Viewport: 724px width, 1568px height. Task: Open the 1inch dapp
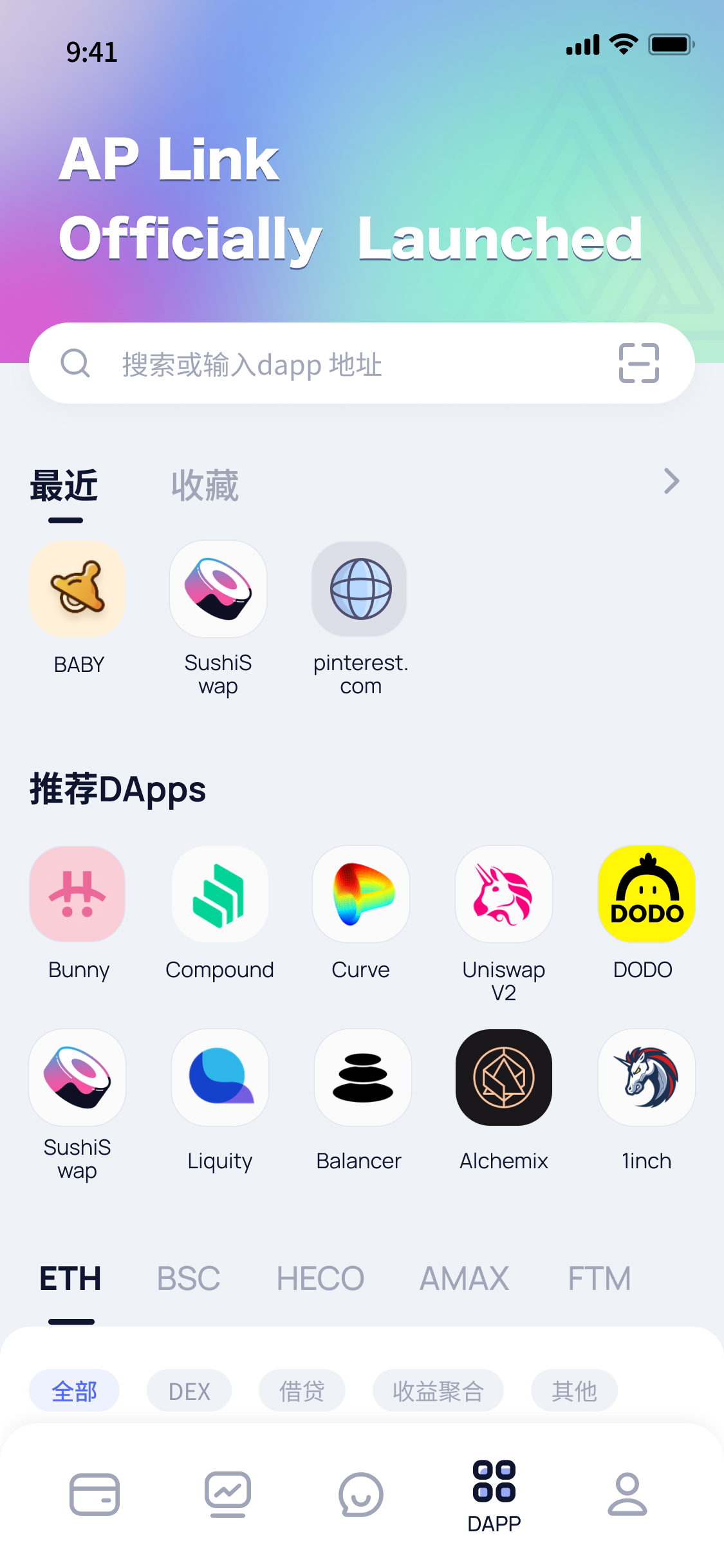coord(646,1078)
